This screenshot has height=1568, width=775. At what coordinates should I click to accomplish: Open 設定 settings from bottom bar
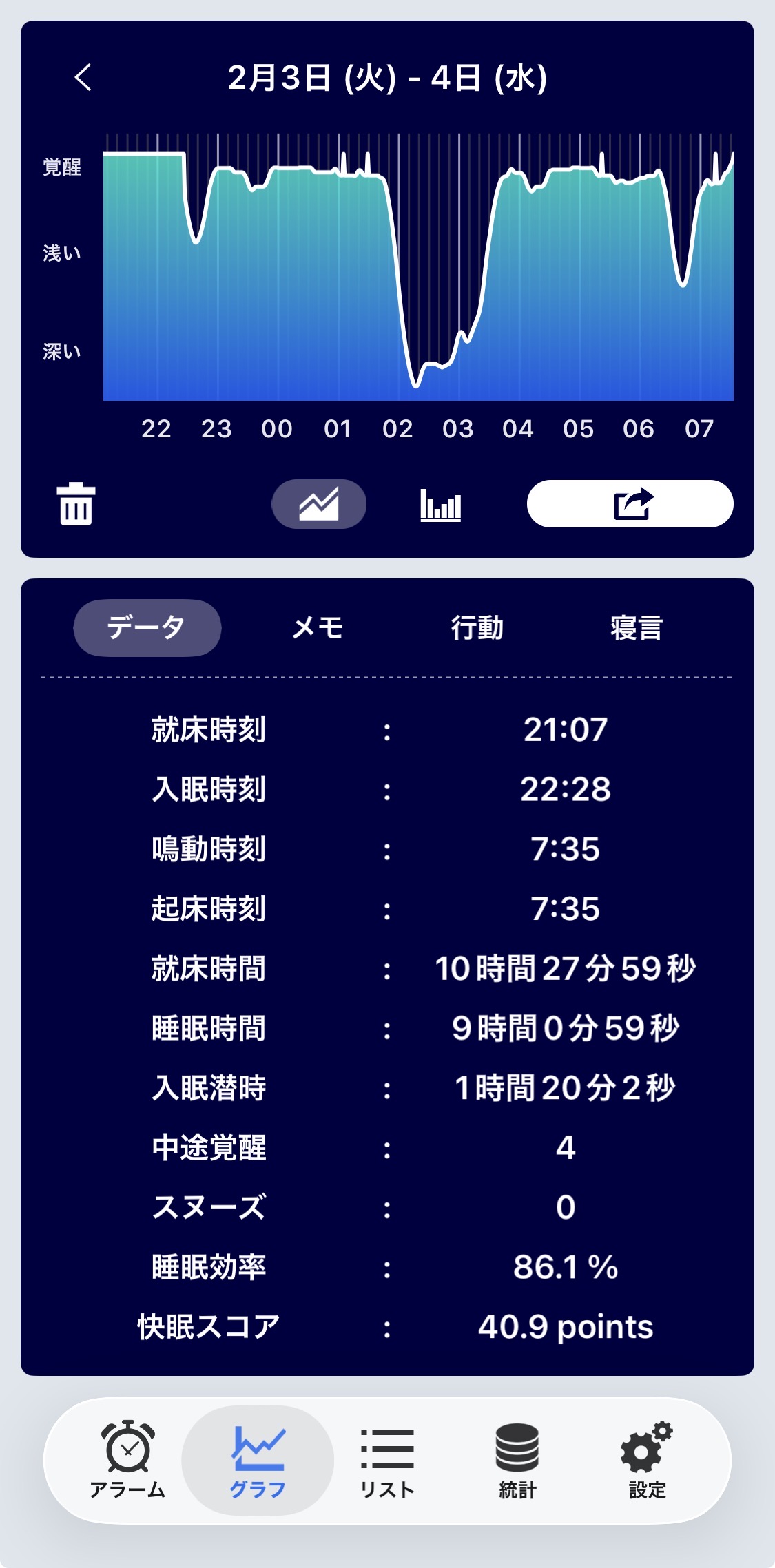[x=647, y=1460]
